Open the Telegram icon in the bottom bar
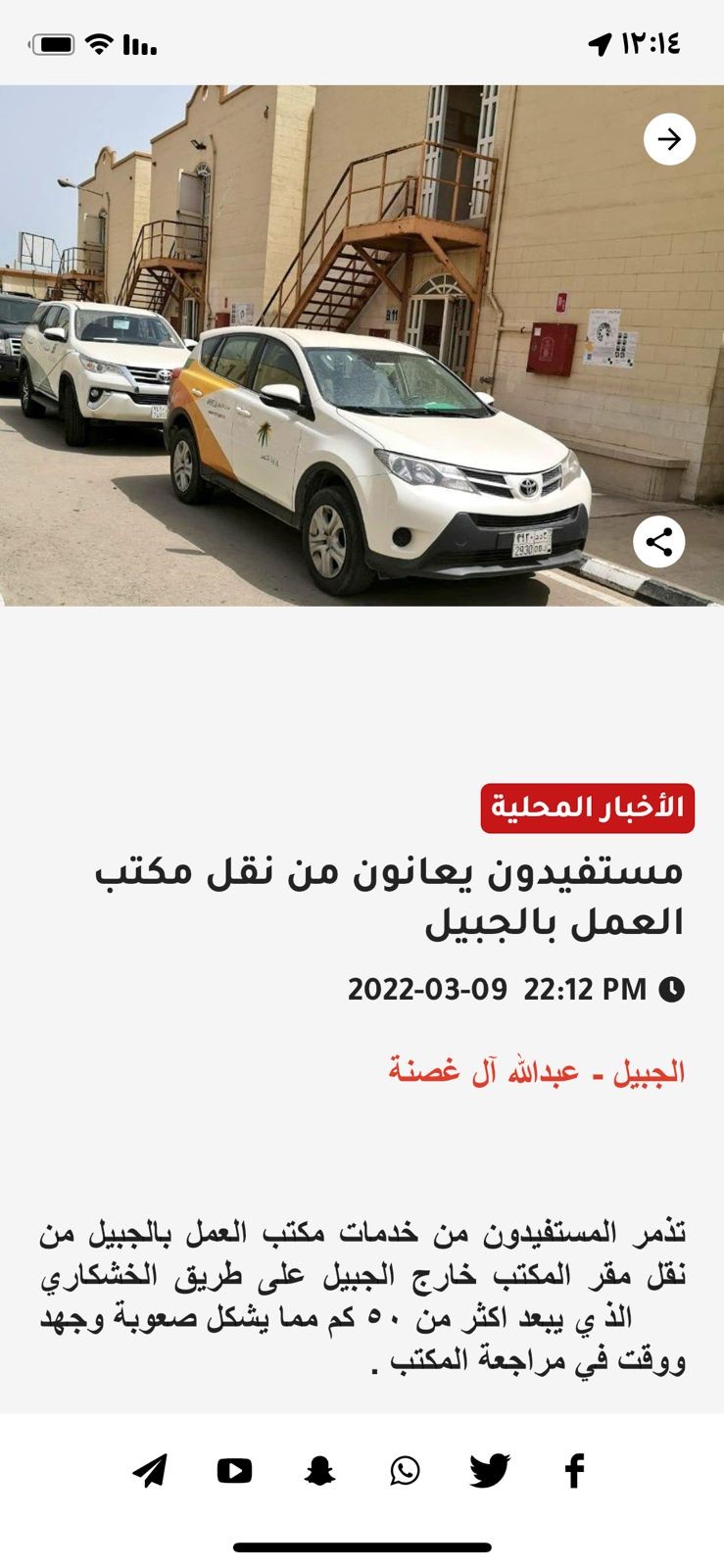The width and height of the screenshot is (724, 1568). (150, 1470)
